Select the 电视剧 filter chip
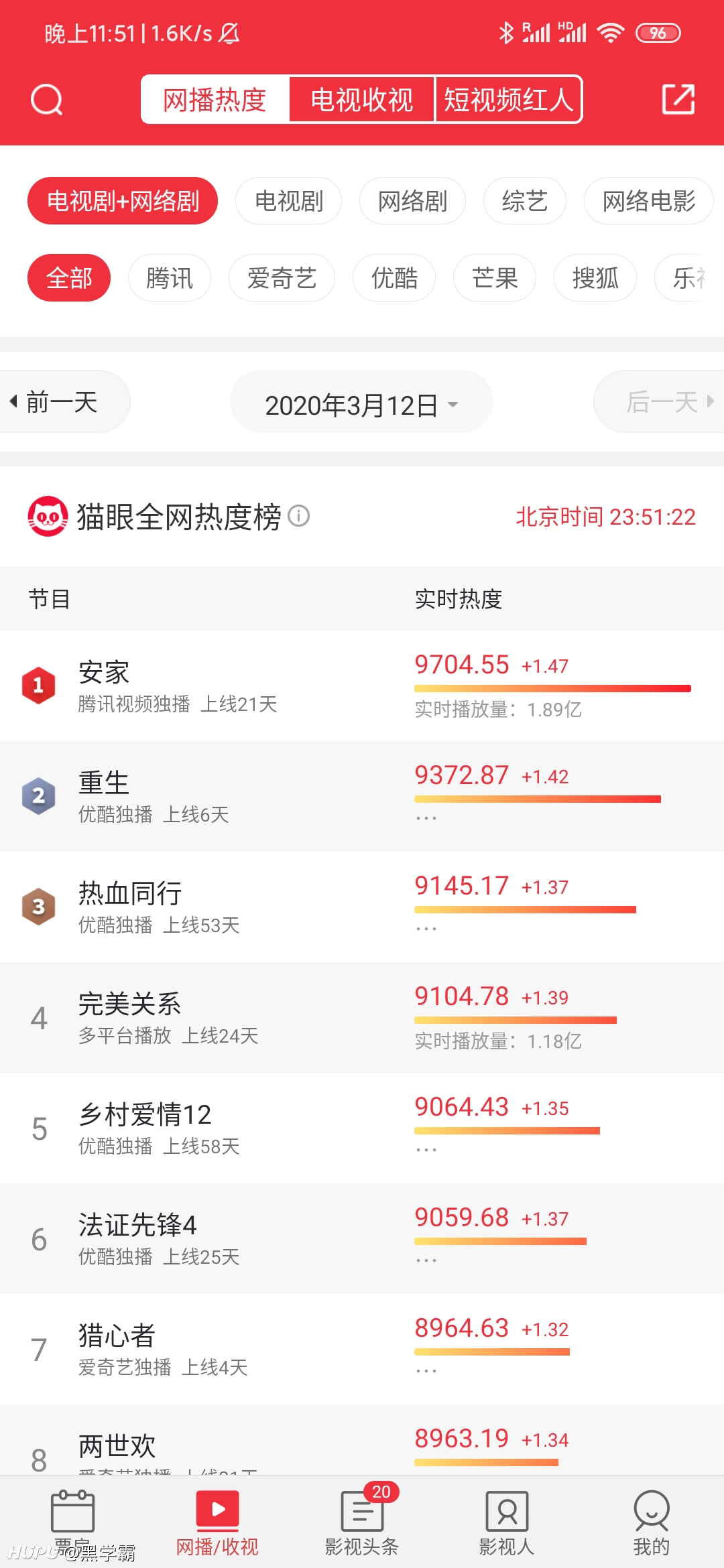 coord(289,200)
